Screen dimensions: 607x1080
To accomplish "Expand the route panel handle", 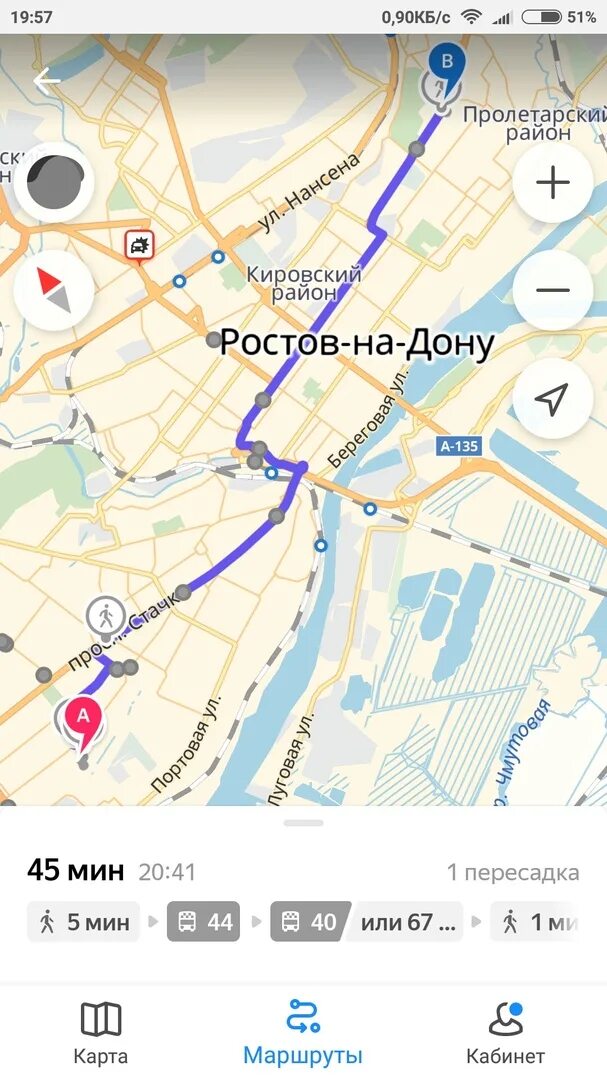I will tap(303, 822).
